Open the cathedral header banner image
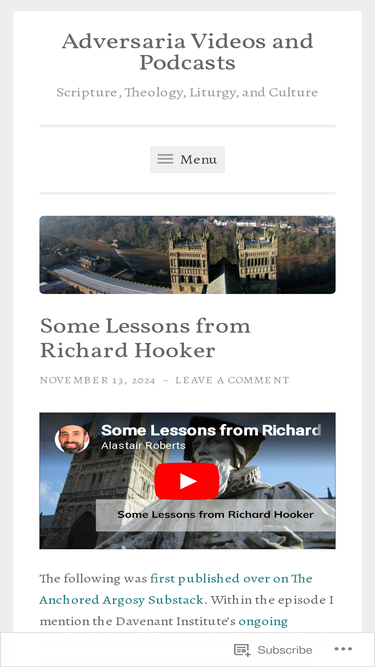Screen dimensions: 375x667 (x=188, y=255)
